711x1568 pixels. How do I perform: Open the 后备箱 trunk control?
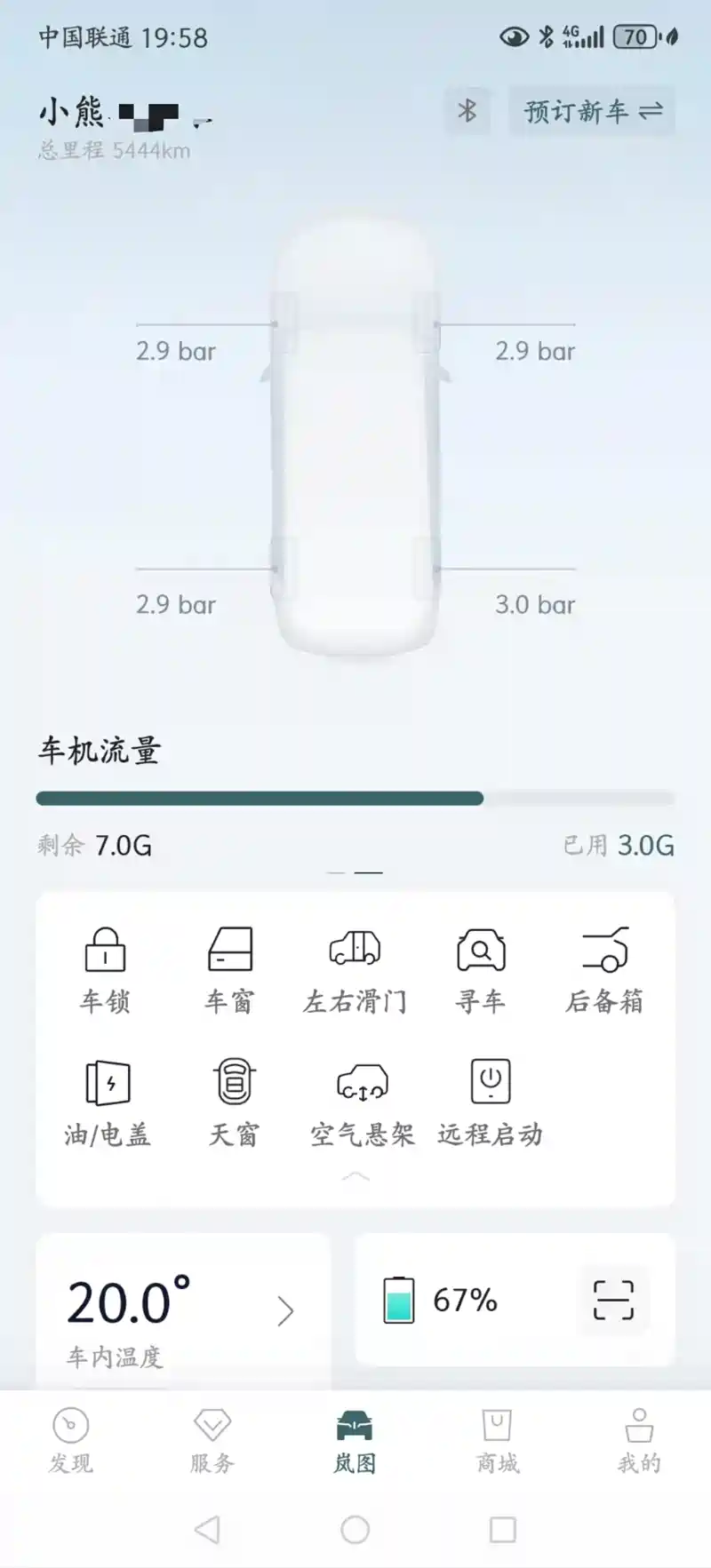click(x=604, y=970)
